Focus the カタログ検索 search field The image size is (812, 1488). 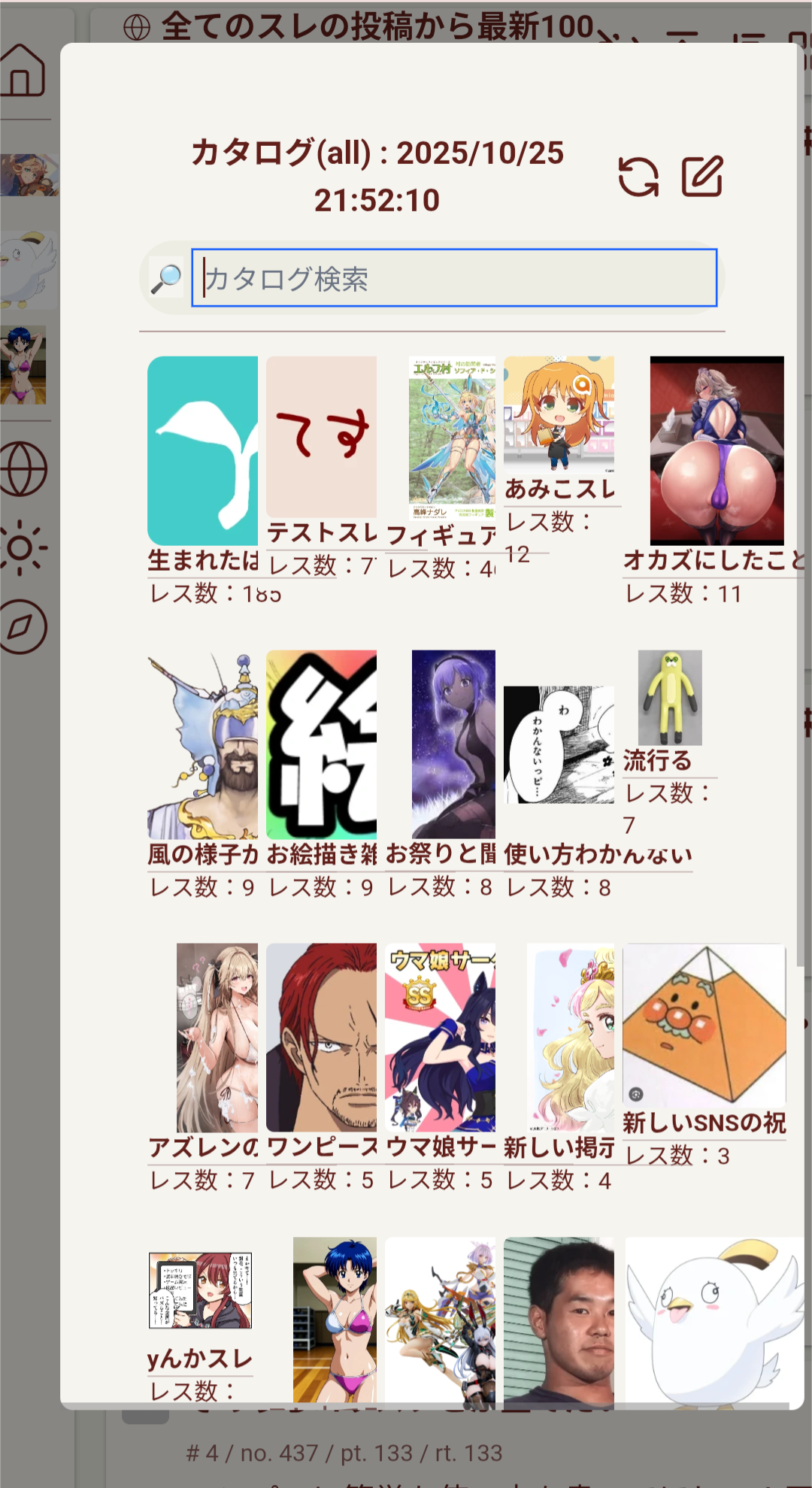pyautogui.click(x=454, y=278)
